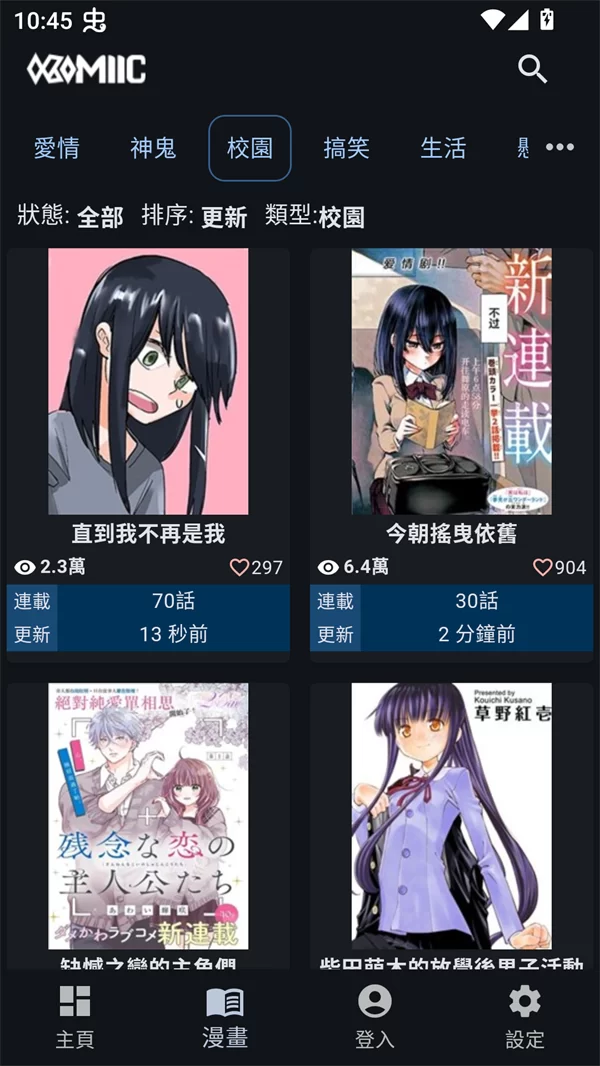Viewport: 600px width, 1066px height.
Task: Select the 愛情 genre tab
Action: coord(56,148)
